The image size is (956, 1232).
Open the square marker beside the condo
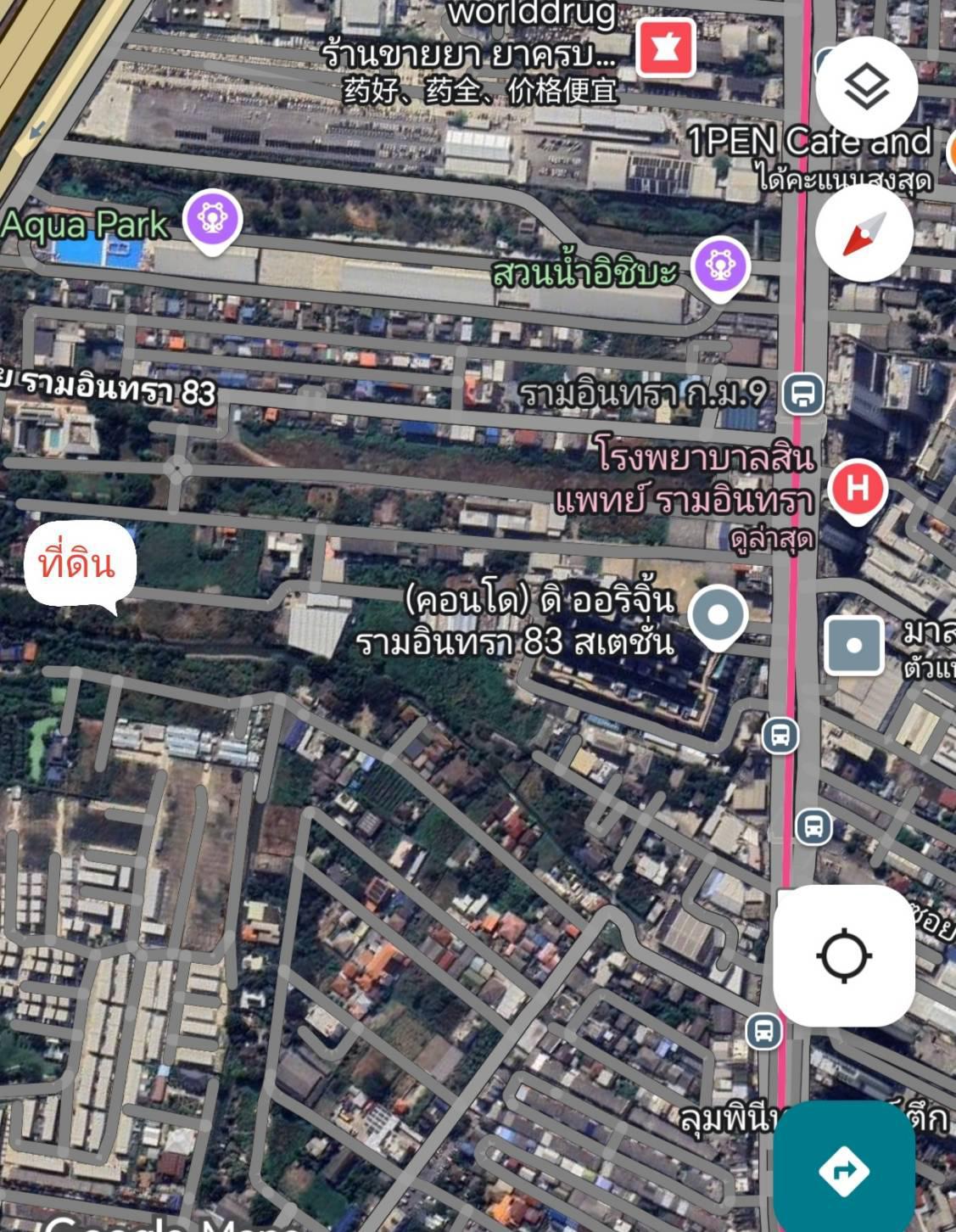(x=854, y=645)
